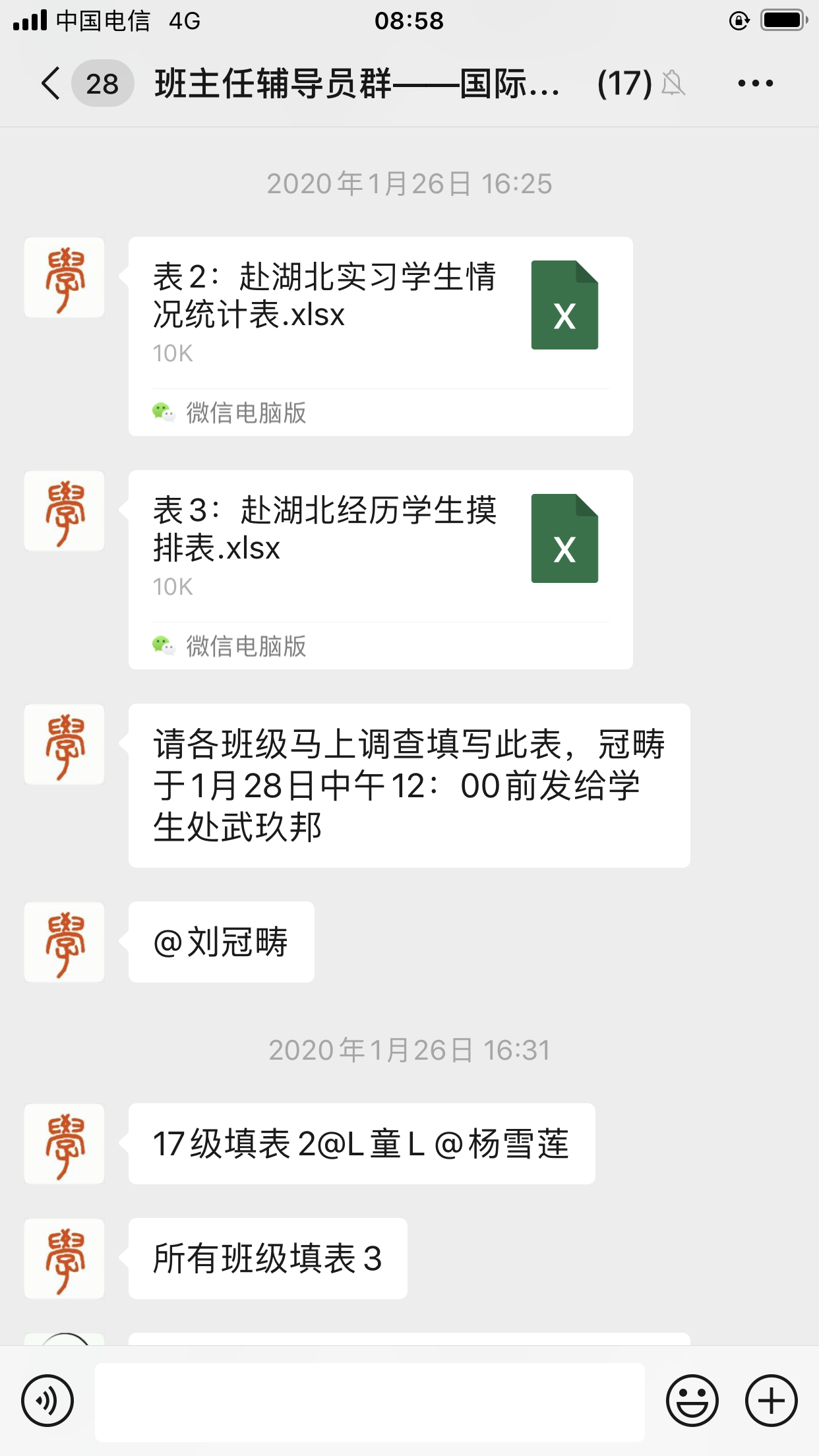
Task: Tap sender avatar next to 所有班级填表3
Action: coord(65,1259)
